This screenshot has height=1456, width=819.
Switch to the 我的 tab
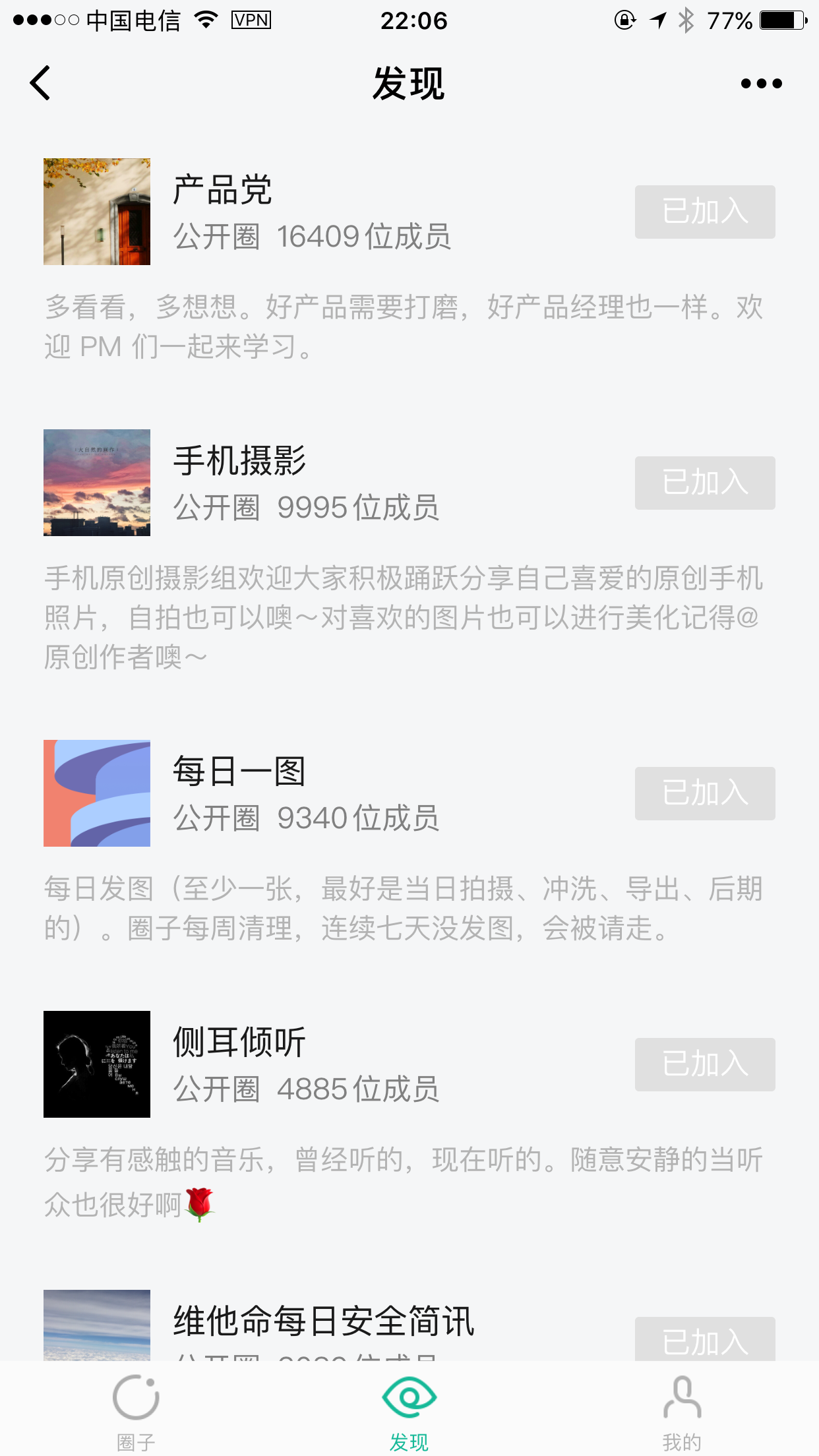[x=682, y=1412]
